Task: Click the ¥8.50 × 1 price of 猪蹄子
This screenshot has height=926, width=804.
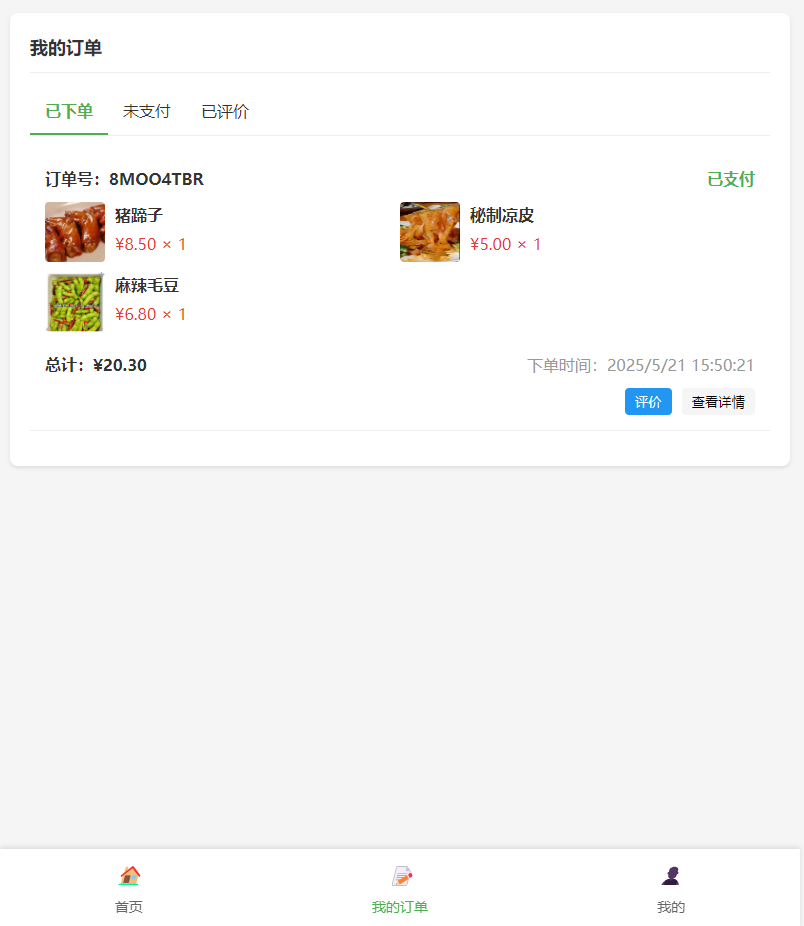Action: 152,244
